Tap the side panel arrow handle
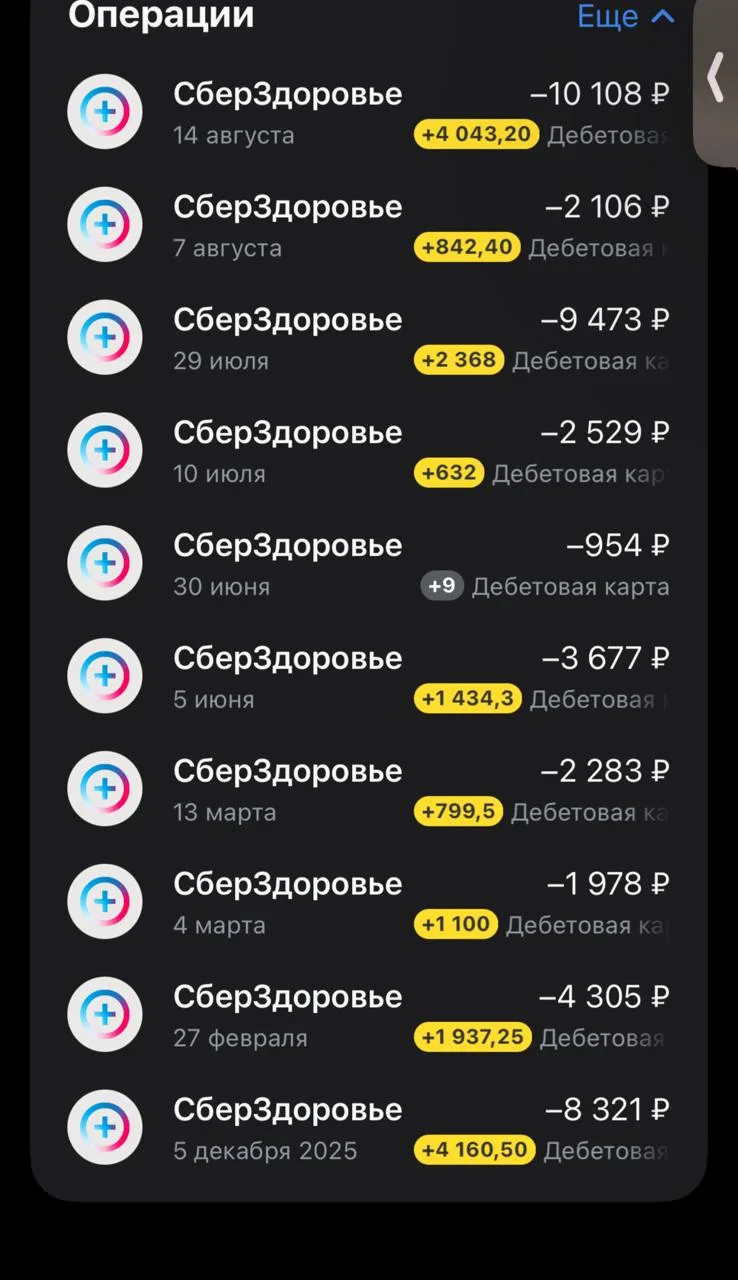This screenshot has width=738, height=1280. tap(716, 78)
